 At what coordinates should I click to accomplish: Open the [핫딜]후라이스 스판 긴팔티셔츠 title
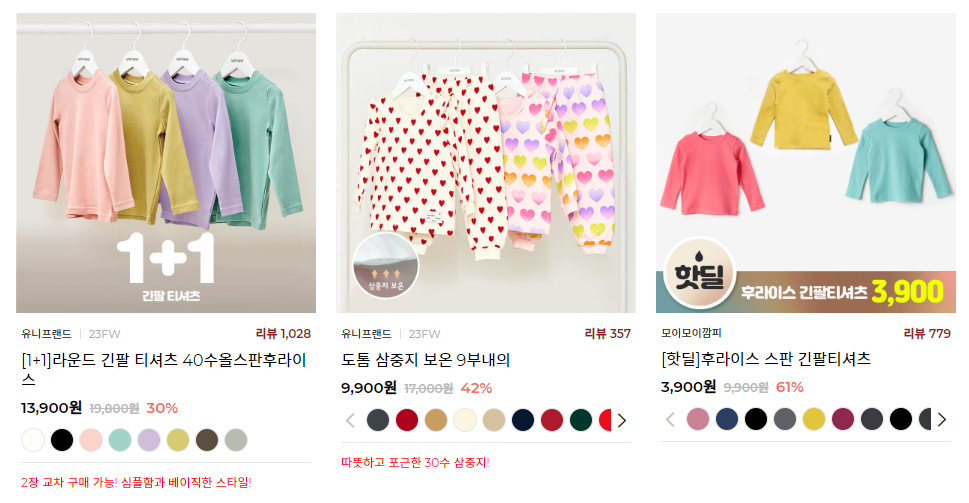click(x=766, y=359)
